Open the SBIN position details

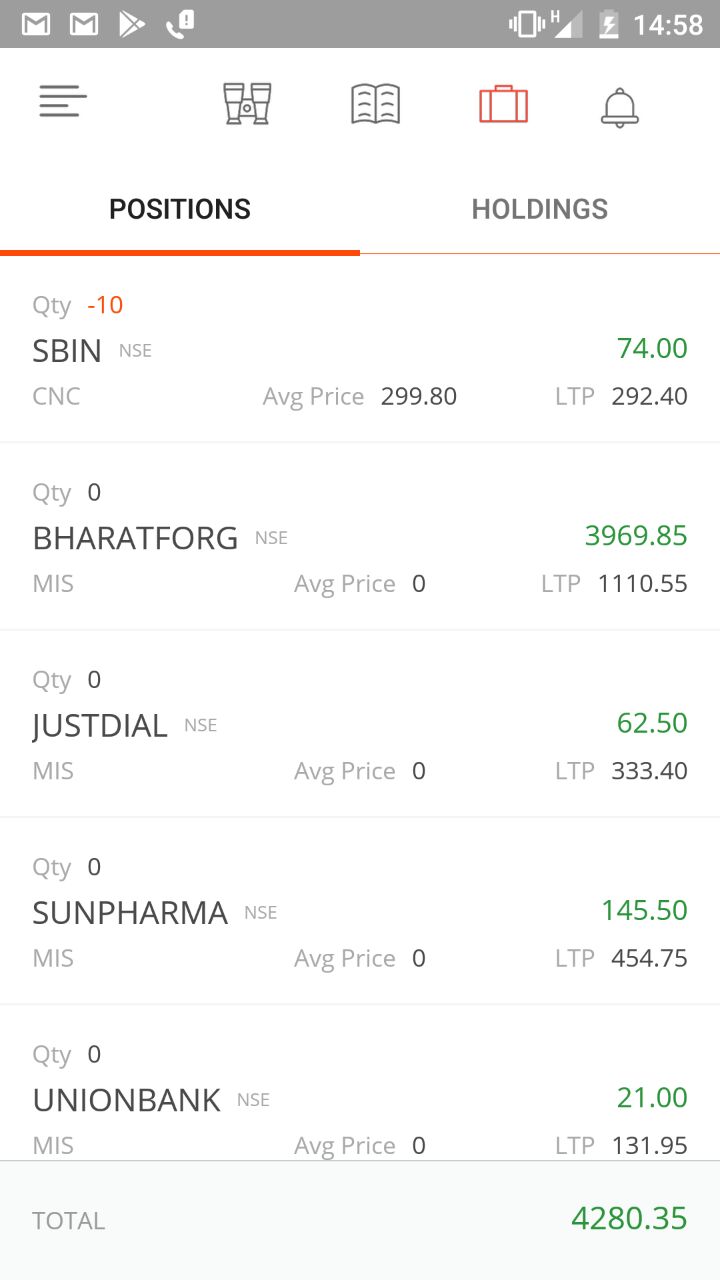point(360,349)
